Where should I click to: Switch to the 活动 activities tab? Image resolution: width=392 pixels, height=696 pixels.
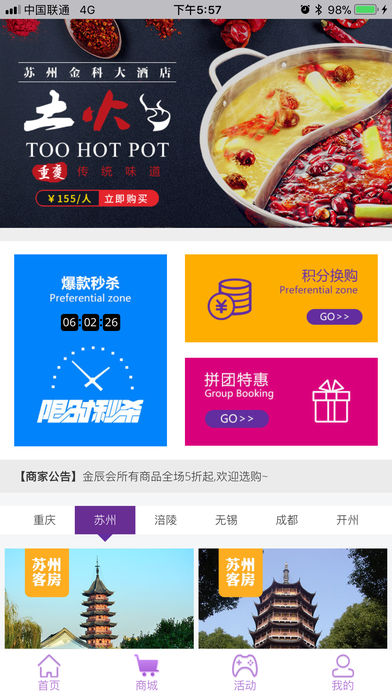click(245, 673)
